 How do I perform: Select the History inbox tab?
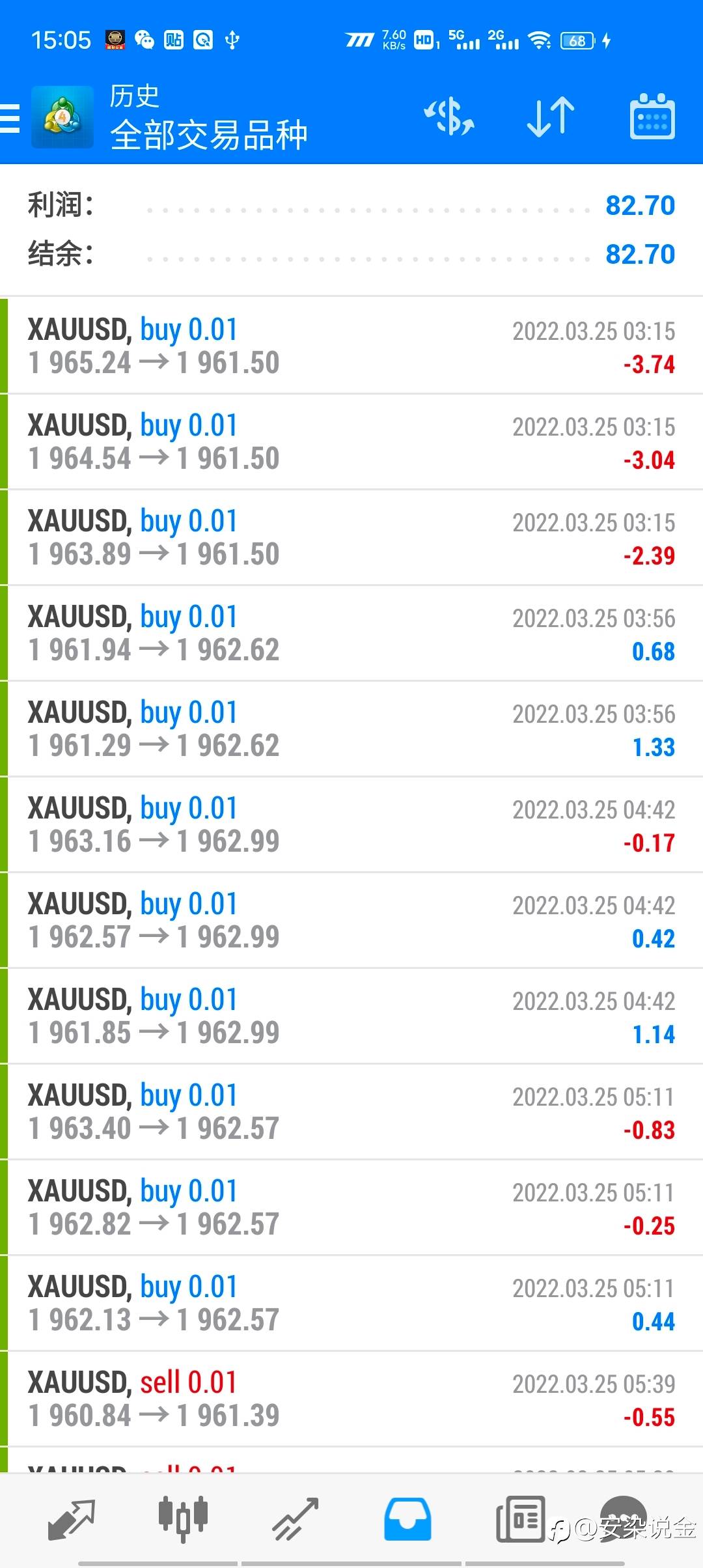[407, 1520]
